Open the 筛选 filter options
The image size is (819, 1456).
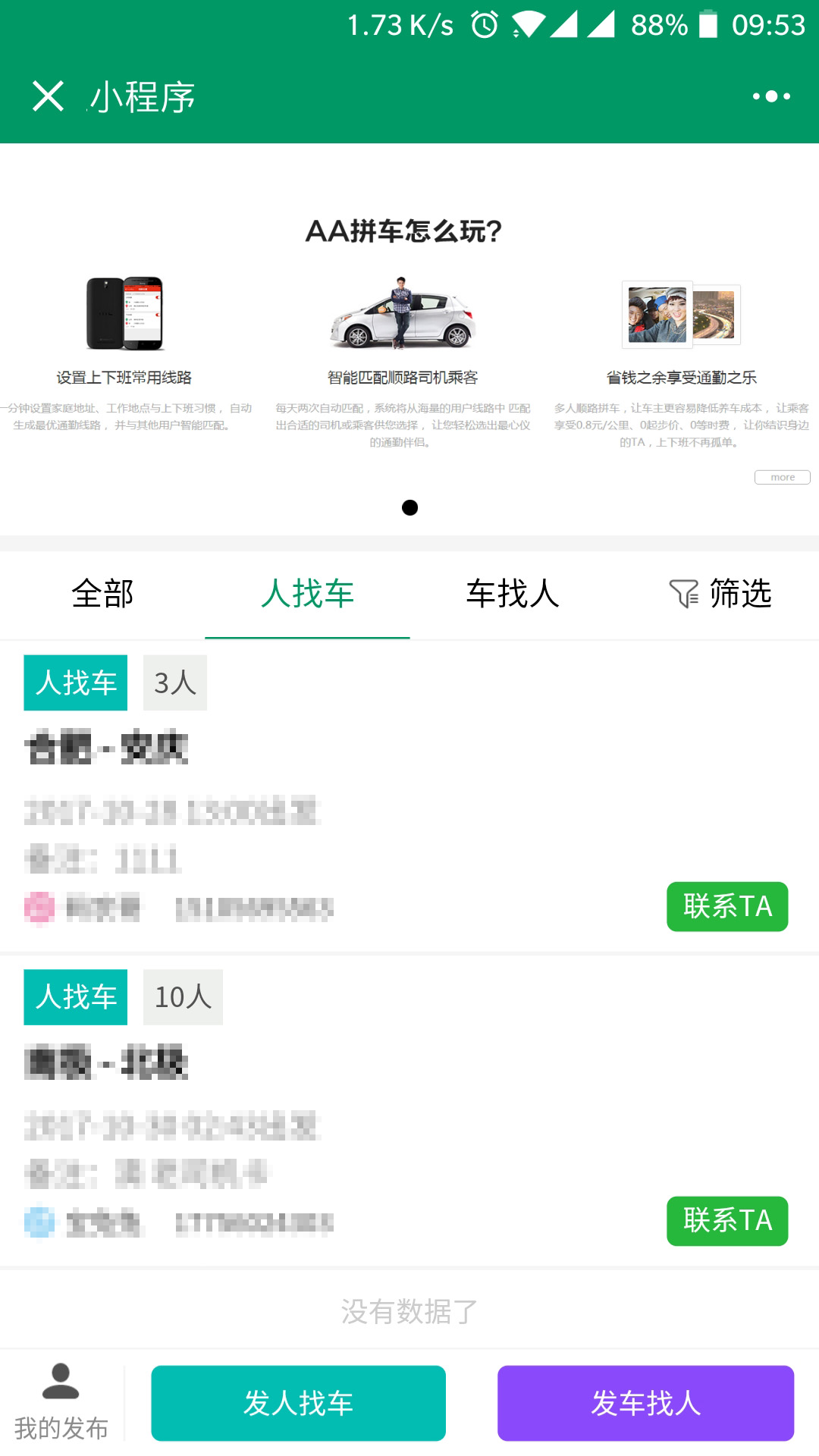pos(720,594)
